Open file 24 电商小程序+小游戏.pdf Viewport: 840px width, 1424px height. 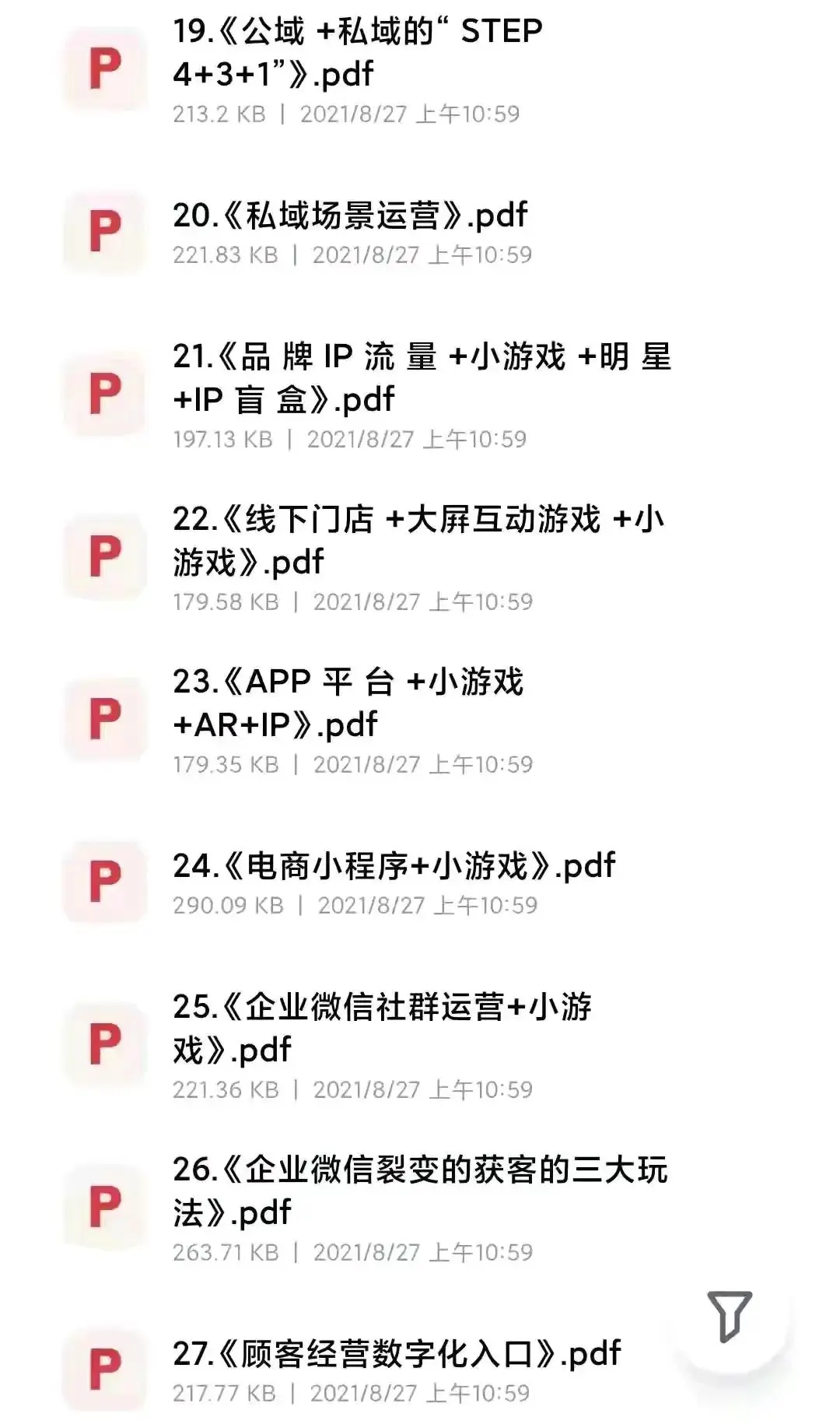[394, 866]
